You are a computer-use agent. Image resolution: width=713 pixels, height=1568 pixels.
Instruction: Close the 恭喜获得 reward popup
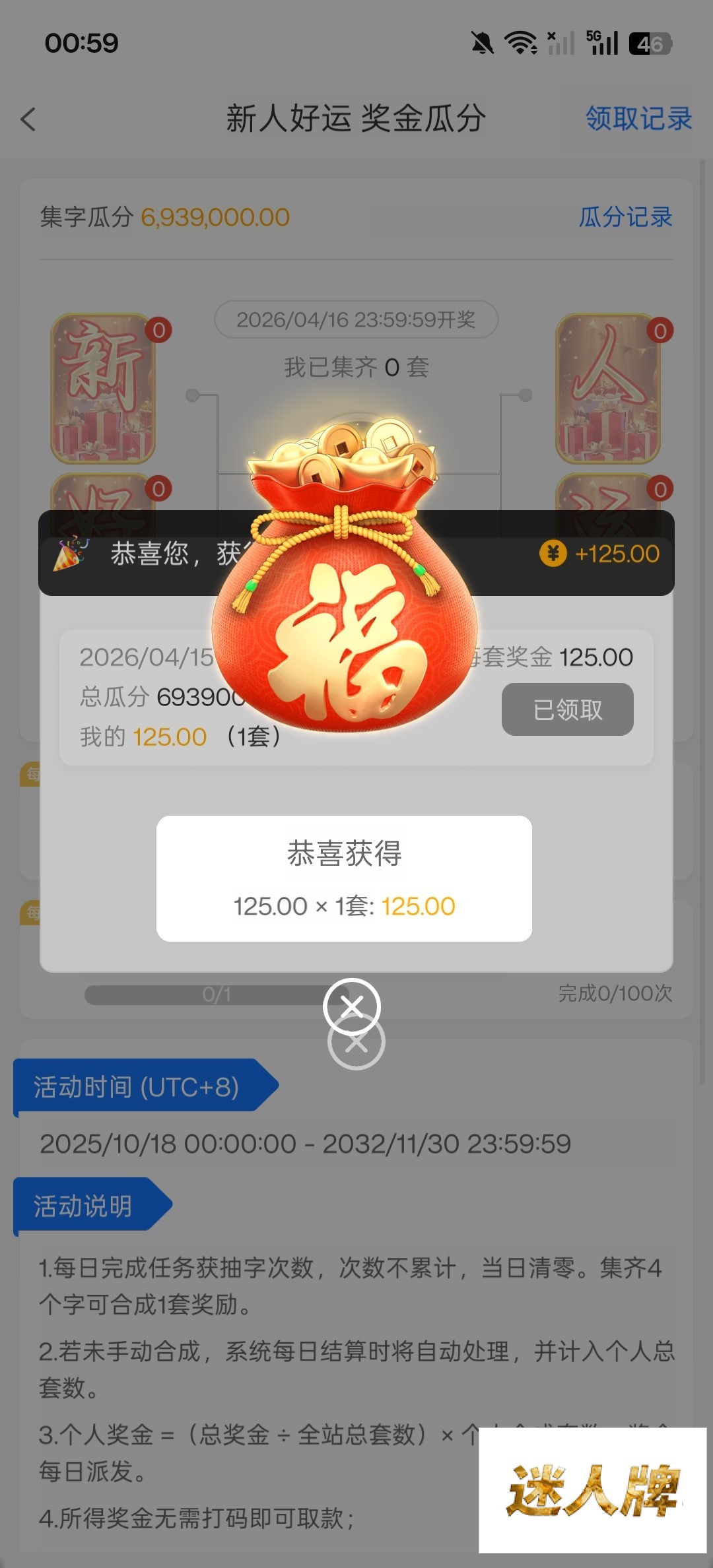point(352,1007)
